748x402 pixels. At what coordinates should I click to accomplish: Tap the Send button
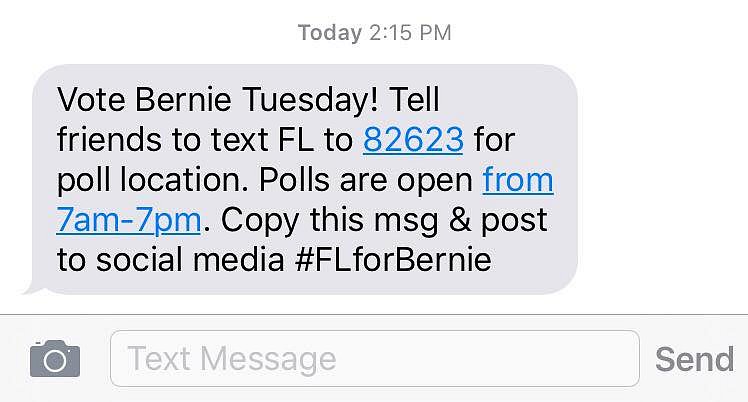694,358
